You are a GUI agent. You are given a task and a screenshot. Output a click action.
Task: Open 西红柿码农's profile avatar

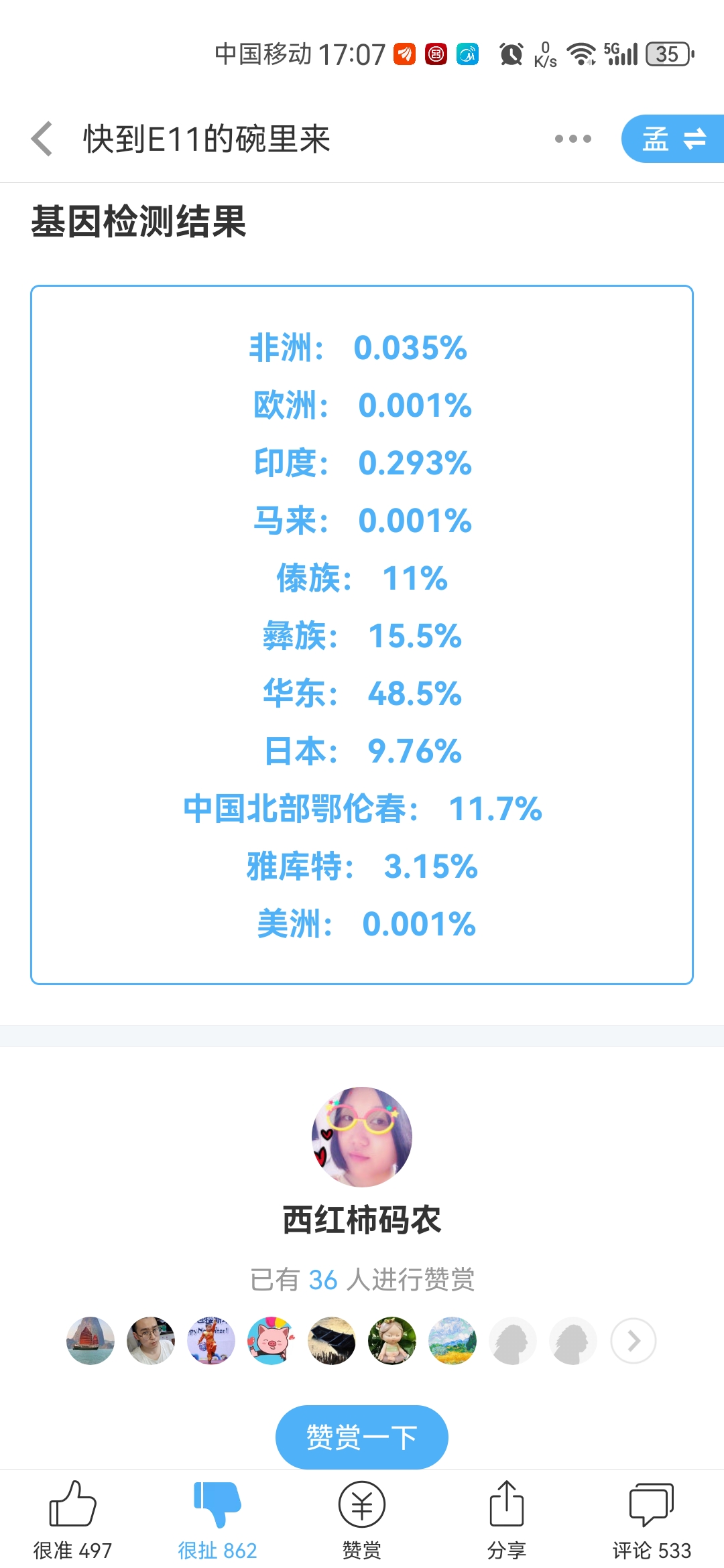click(362, 1136)
